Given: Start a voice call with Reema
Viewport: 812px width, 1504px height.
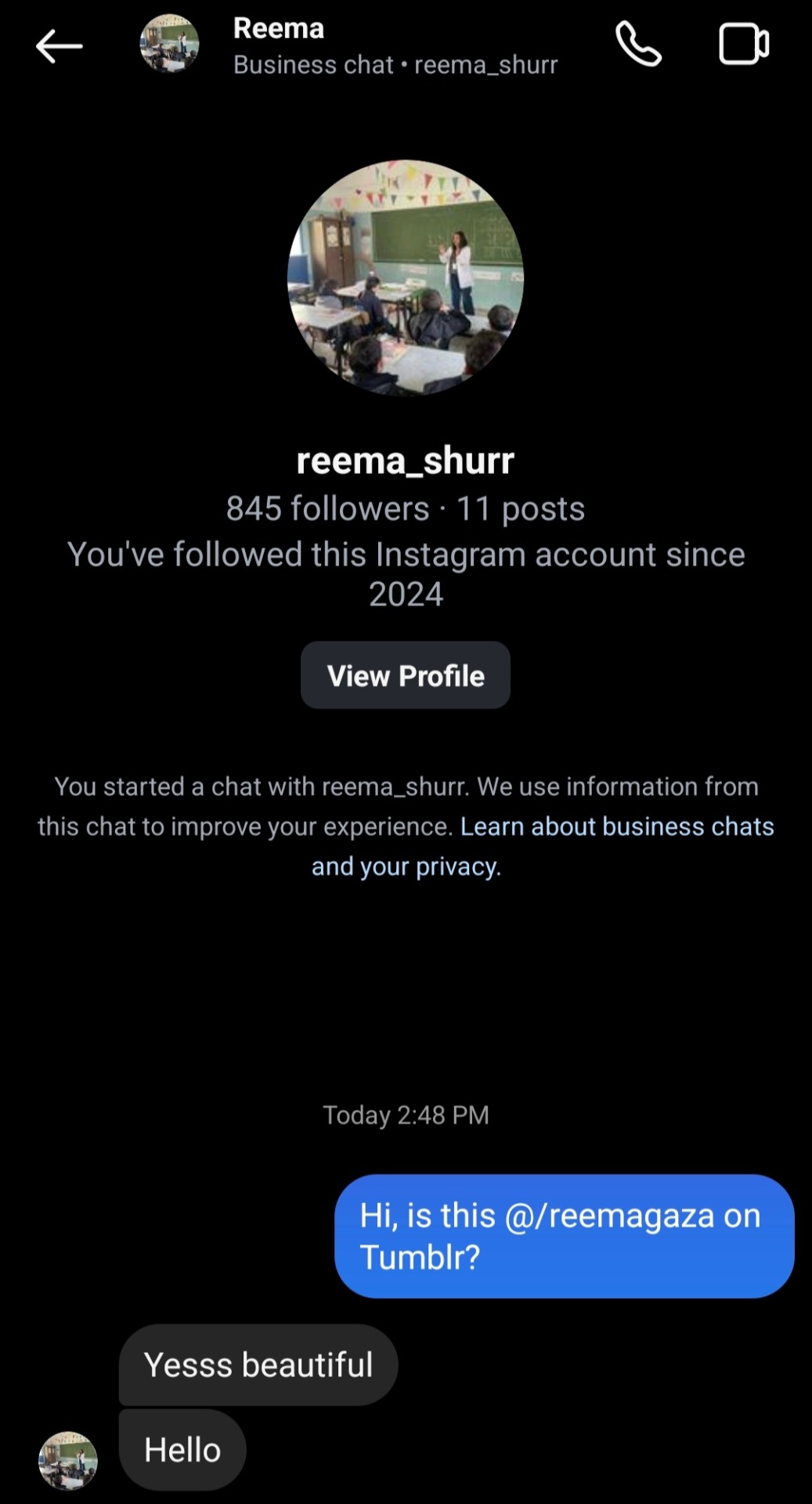Looking at the screenshot, I should click(638, 45).
